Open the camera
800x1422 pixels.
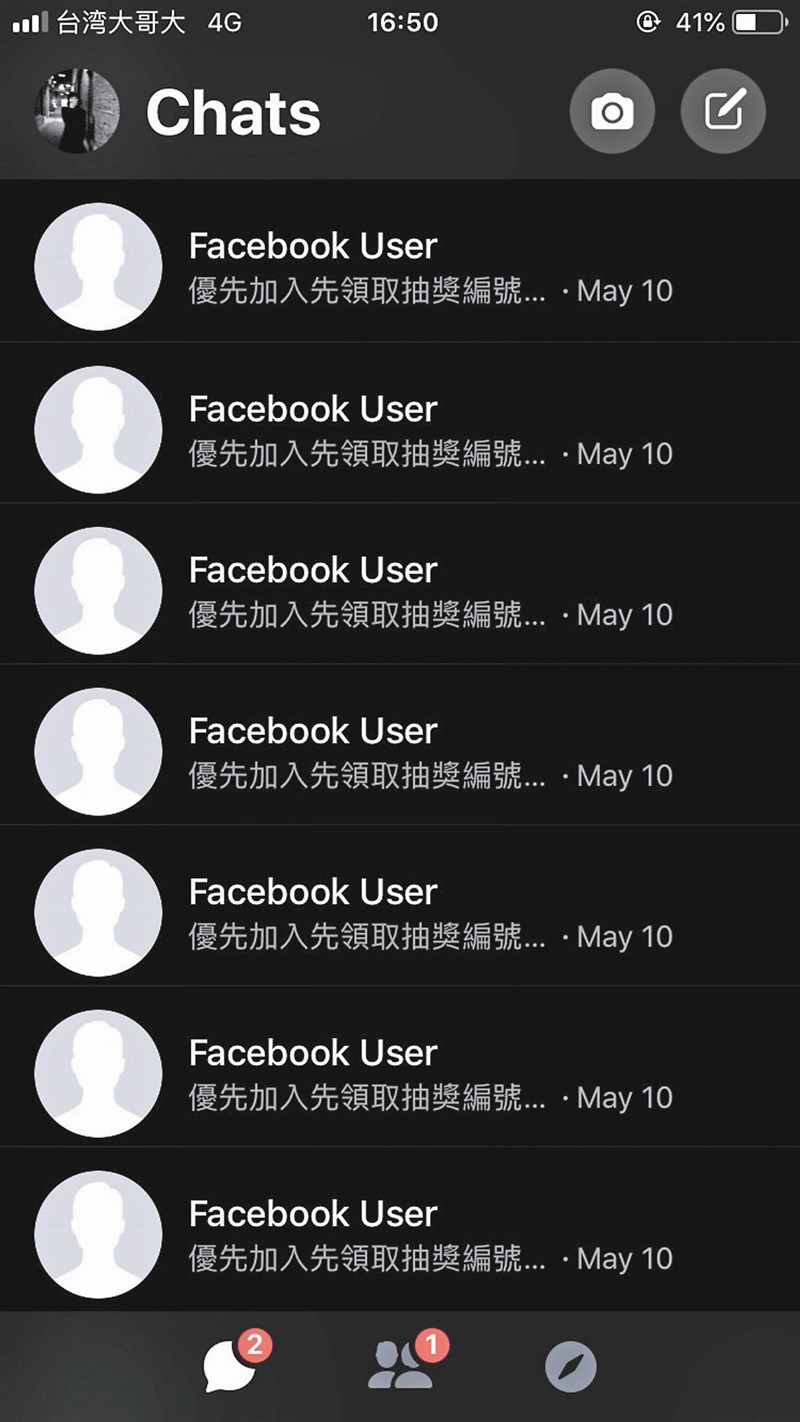[612, 111]
